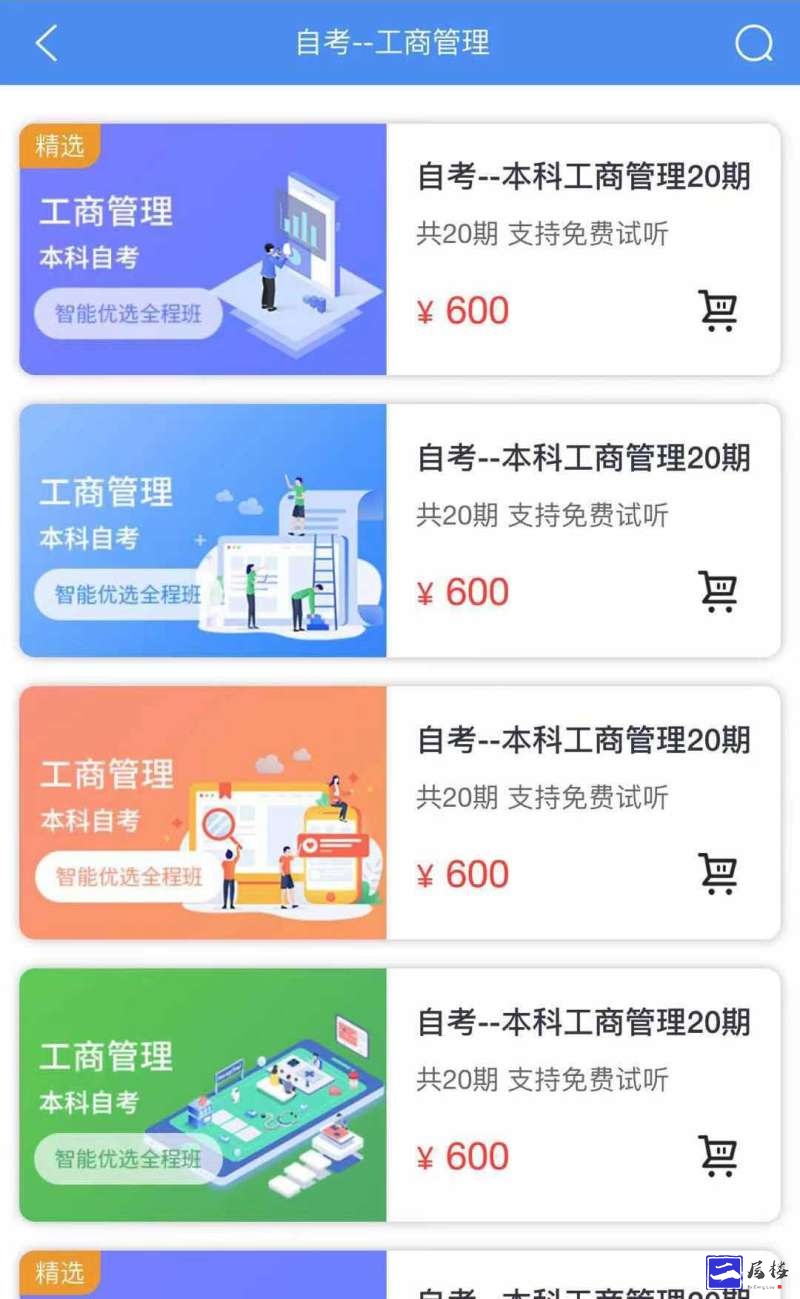Viewport: 800px width, 1299px height.
Task: Tap the cart icon on the green card
Action: (718, 1156)
